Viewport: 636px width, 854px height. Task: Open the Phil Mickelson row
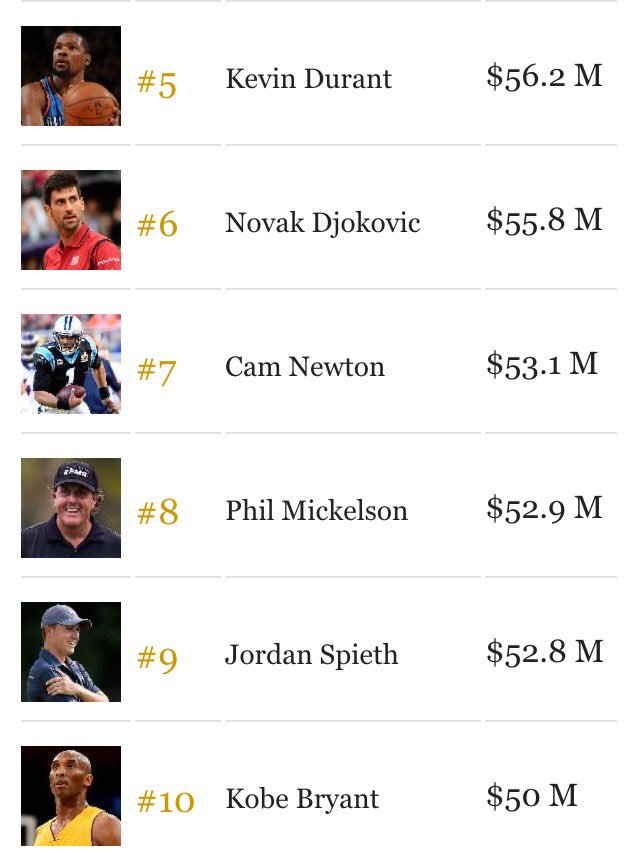coord(316,511)
